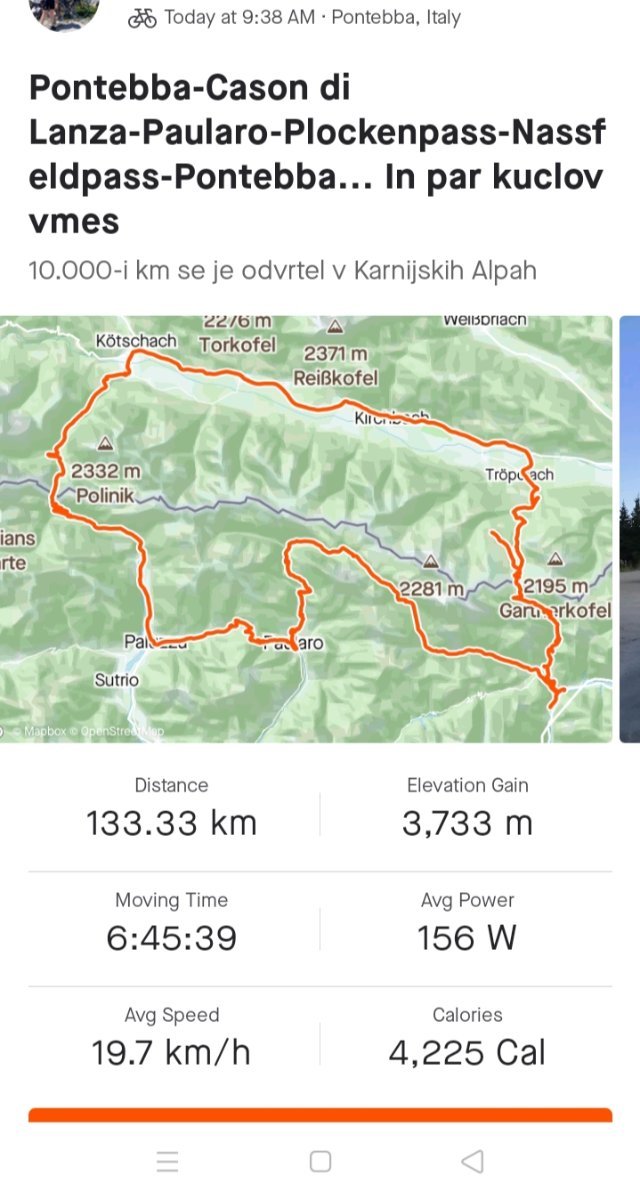Tap the orange button below the stats
Screen dimensions: 640x1200
(x=320, y=1114)
